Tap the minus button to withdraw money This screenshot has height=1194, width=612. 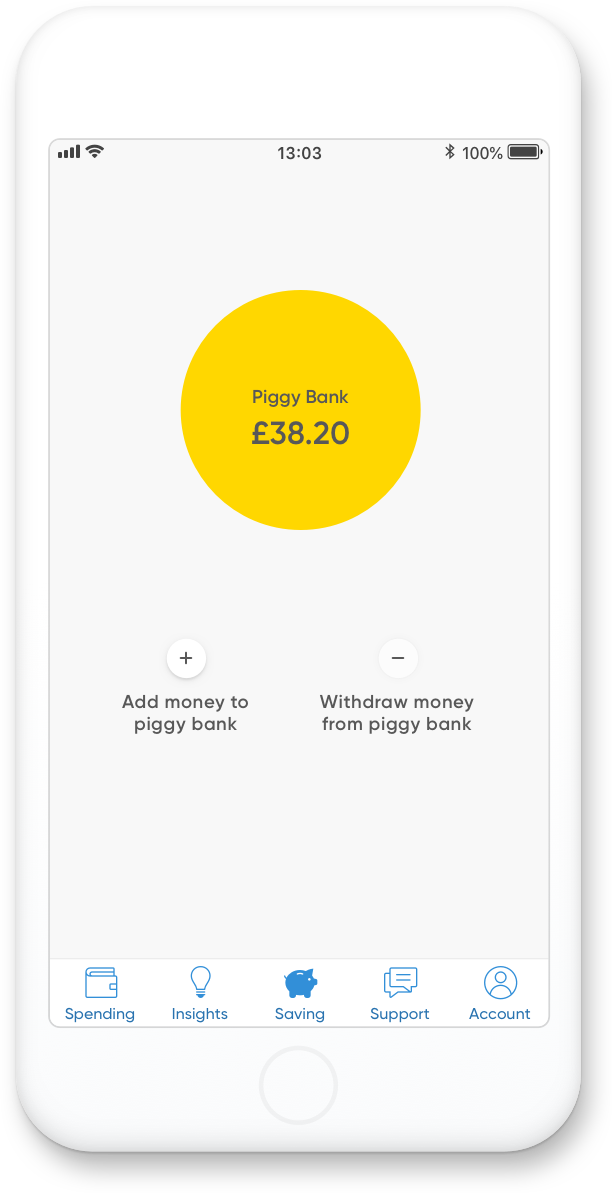(x=397, y=658)
